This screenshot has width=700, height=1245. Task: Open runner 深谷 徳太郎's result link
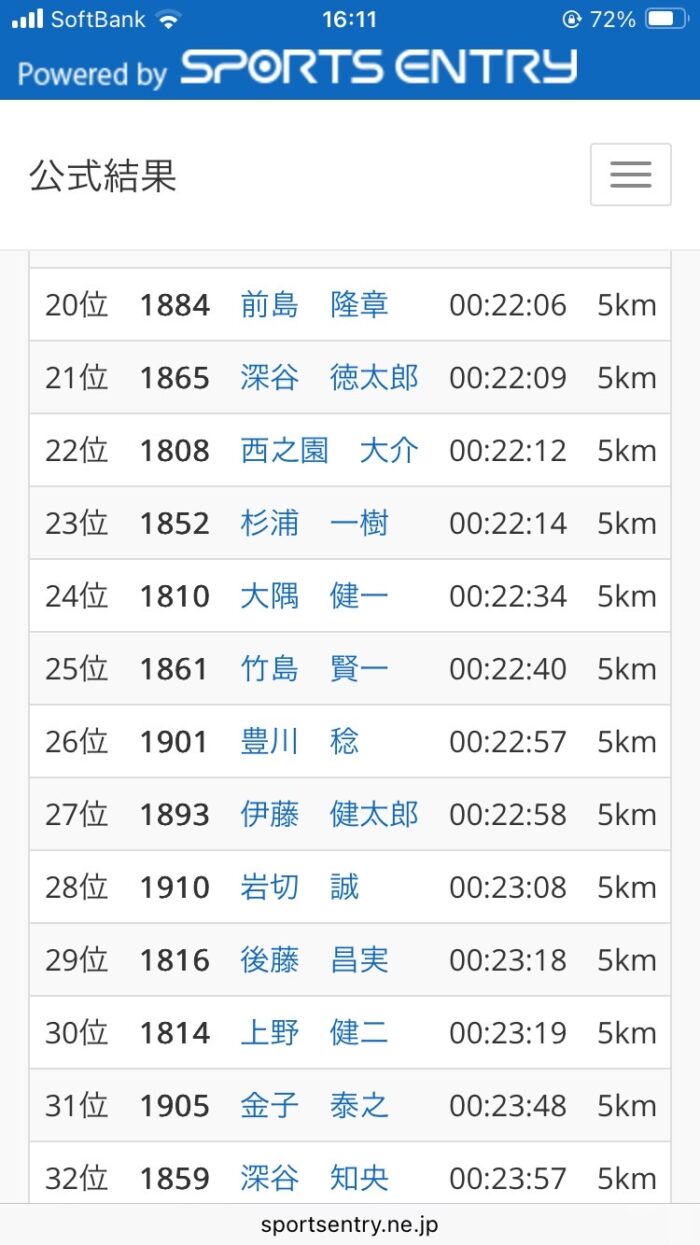pyautogui.click(x=329, y=378)
